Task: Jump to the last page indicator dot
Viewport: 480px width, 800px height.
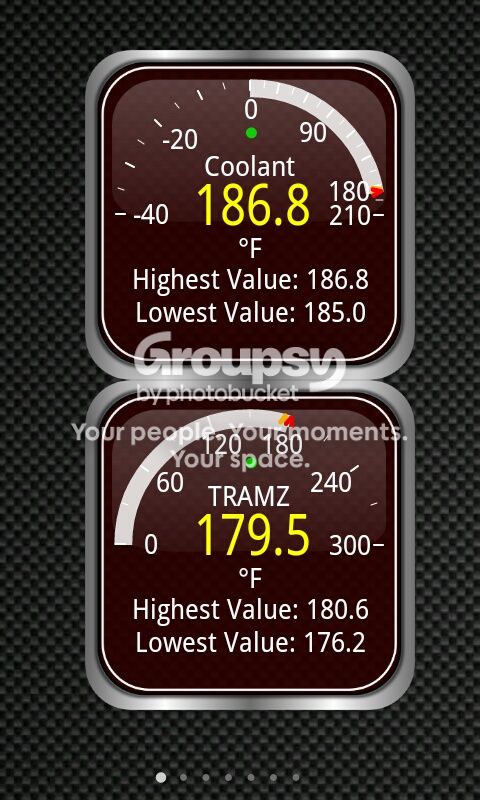Action: click(296, 778)
